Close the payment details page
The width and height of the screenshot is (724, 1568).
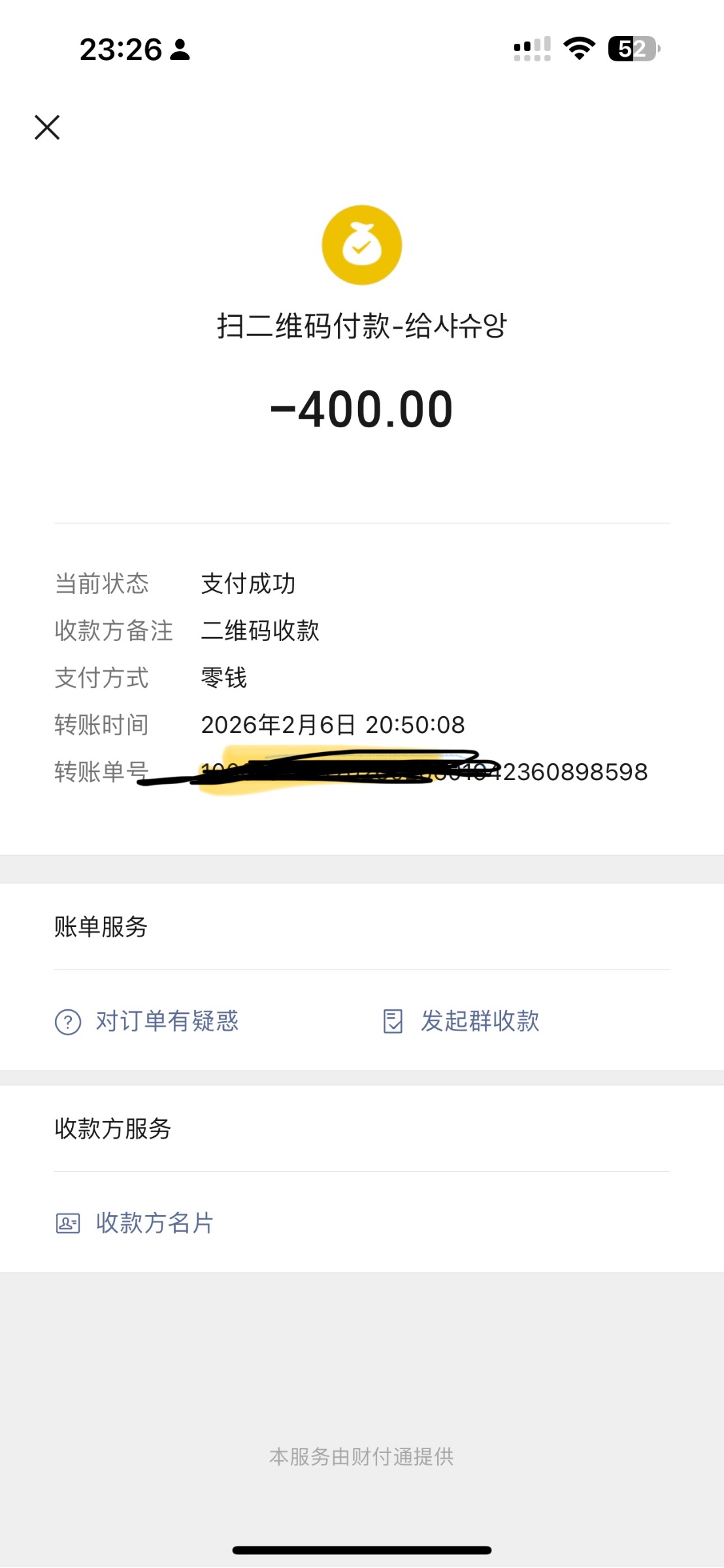(47, 127)
